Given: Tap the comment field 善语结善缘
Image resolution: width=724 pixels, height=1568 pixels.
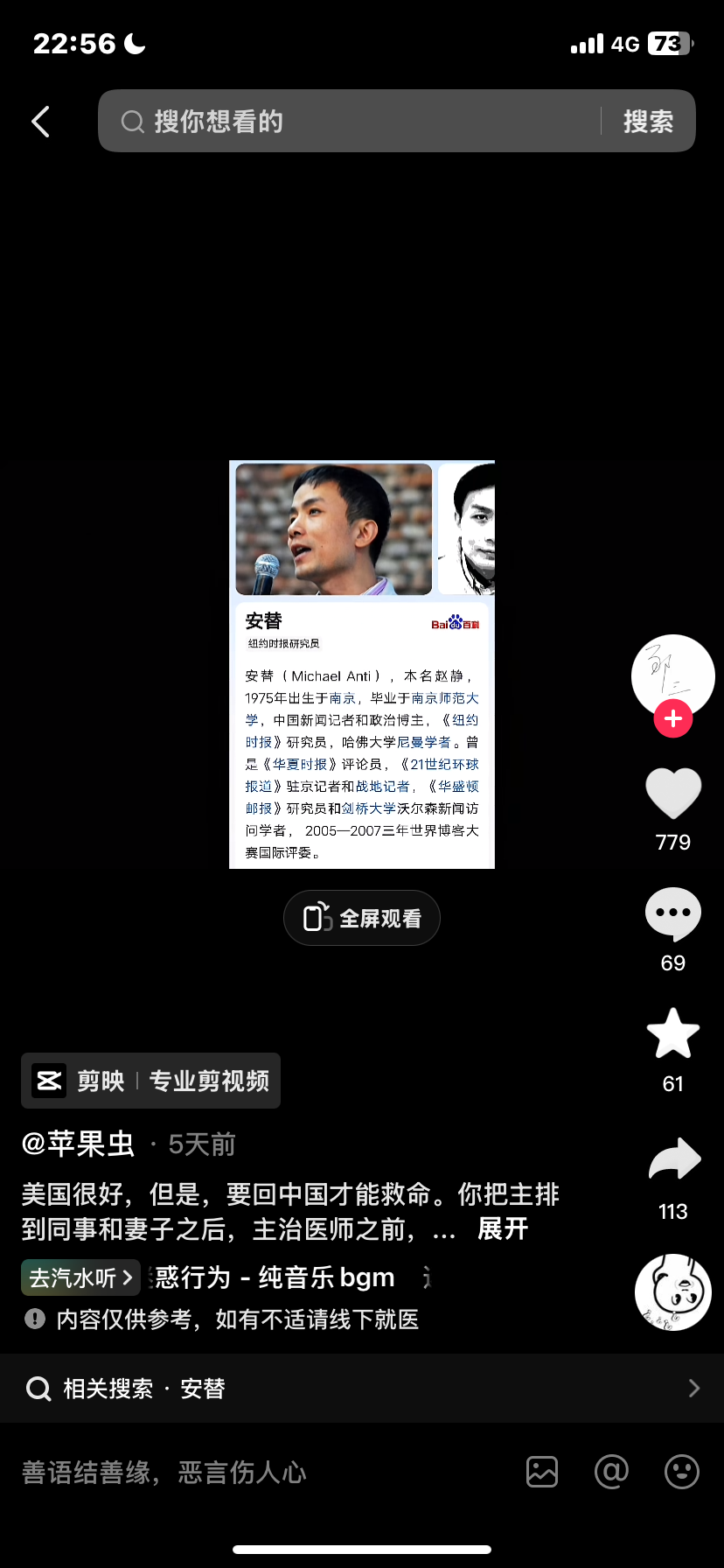Looking at the screenshot, I should [254, 1473].
